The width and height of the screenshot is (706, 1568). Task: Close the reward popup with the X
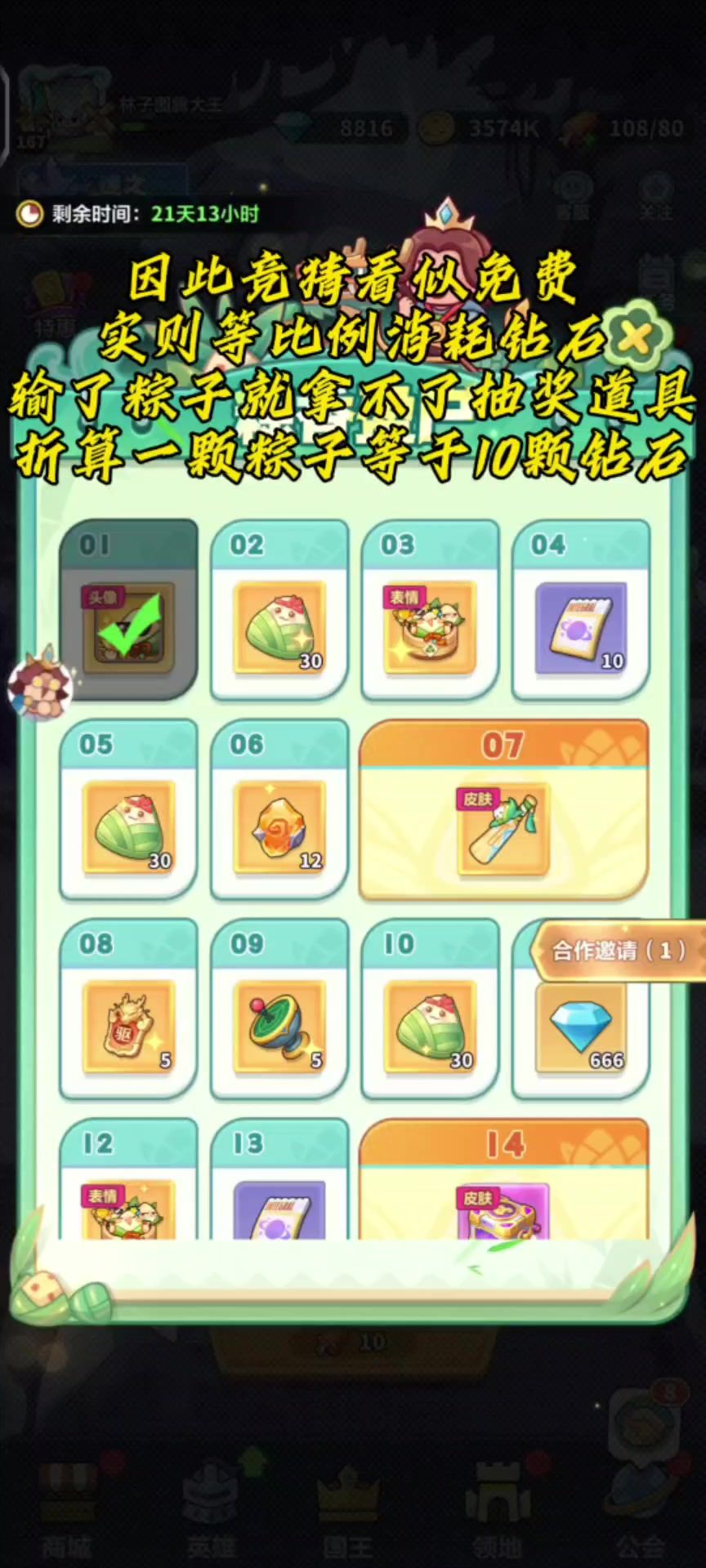pos(637,335)
